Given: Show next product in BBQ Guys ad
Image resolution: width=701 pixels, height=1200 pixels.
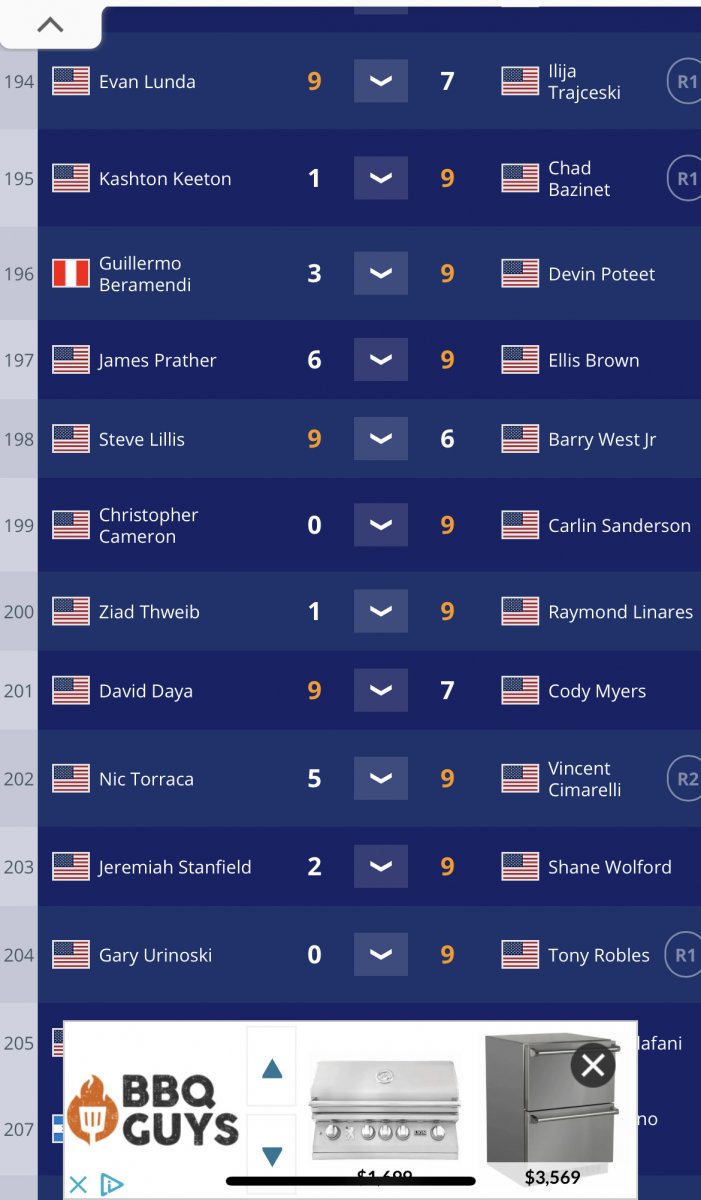Looking at the screenshot, I should pyautogui.click(x=271, y=1155).
